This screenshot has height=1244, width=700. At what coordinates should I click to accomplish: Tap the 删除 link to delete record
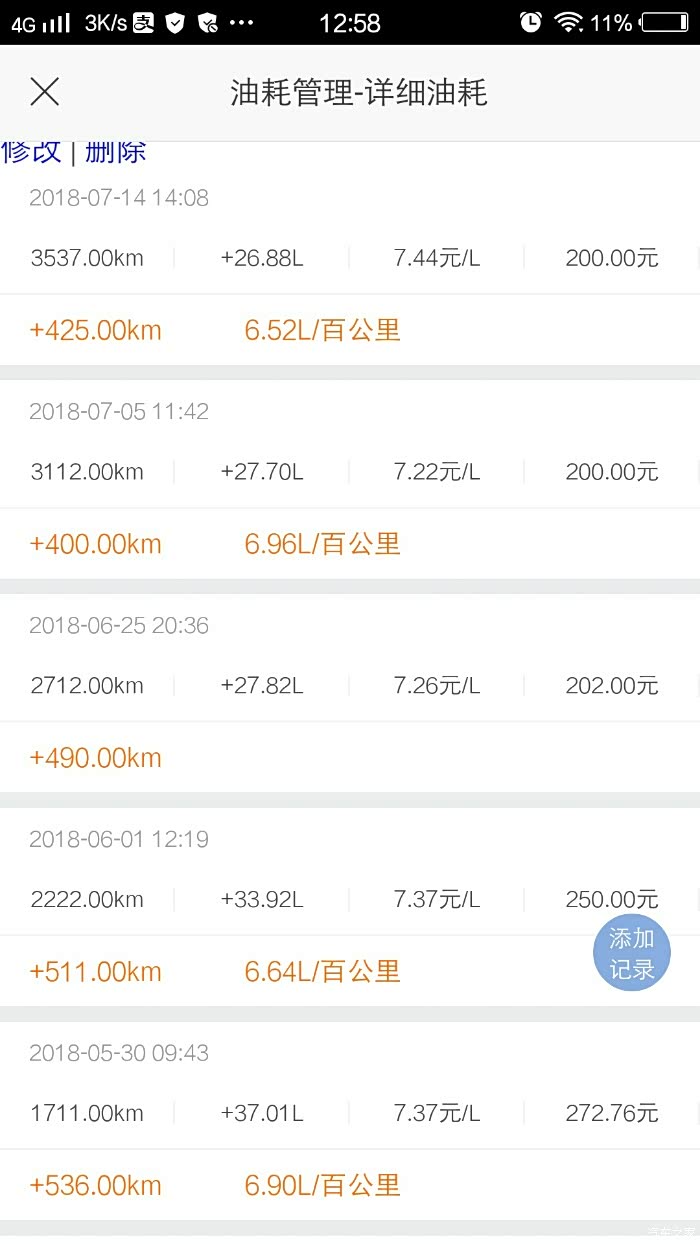[x=116, y=152]
